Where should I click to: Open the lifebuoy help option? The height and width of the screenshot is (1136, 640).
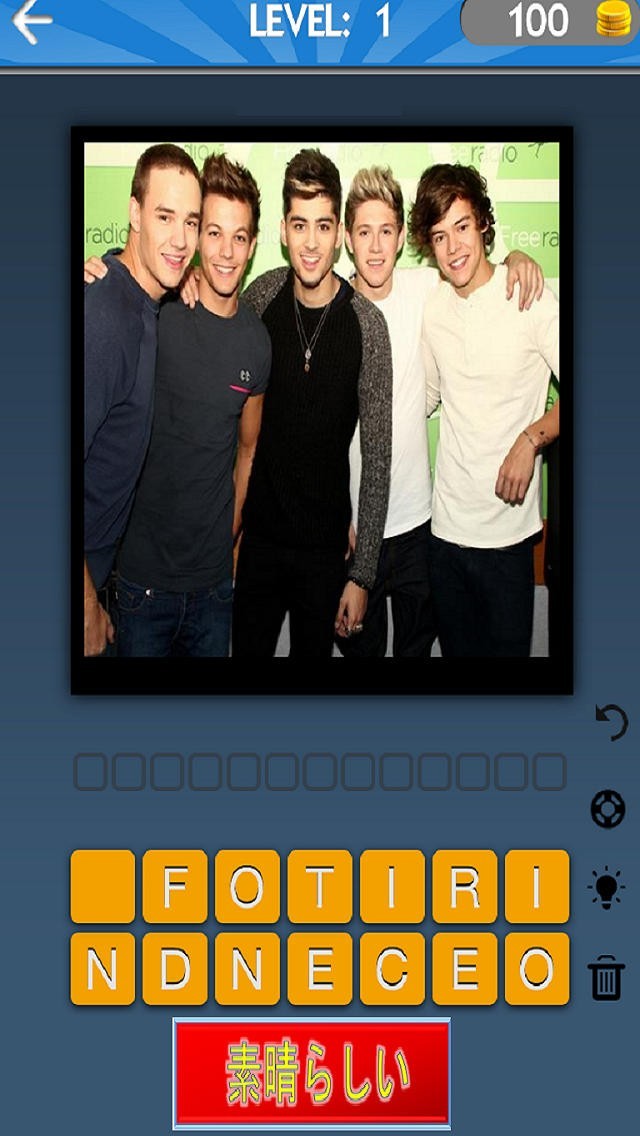click(x=607, y=809)
